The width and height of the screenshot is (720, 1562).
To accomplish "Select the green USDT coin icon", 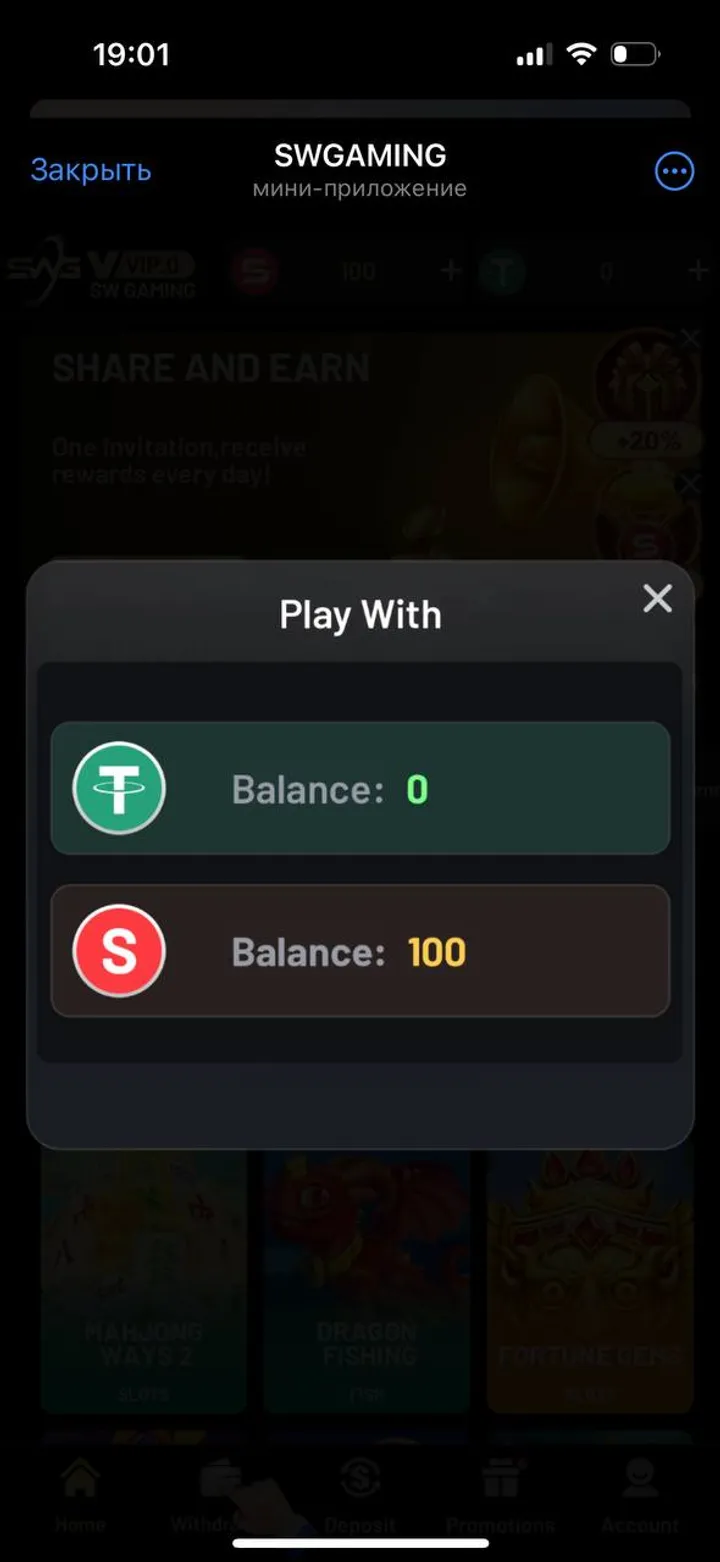I will point(118,788).
